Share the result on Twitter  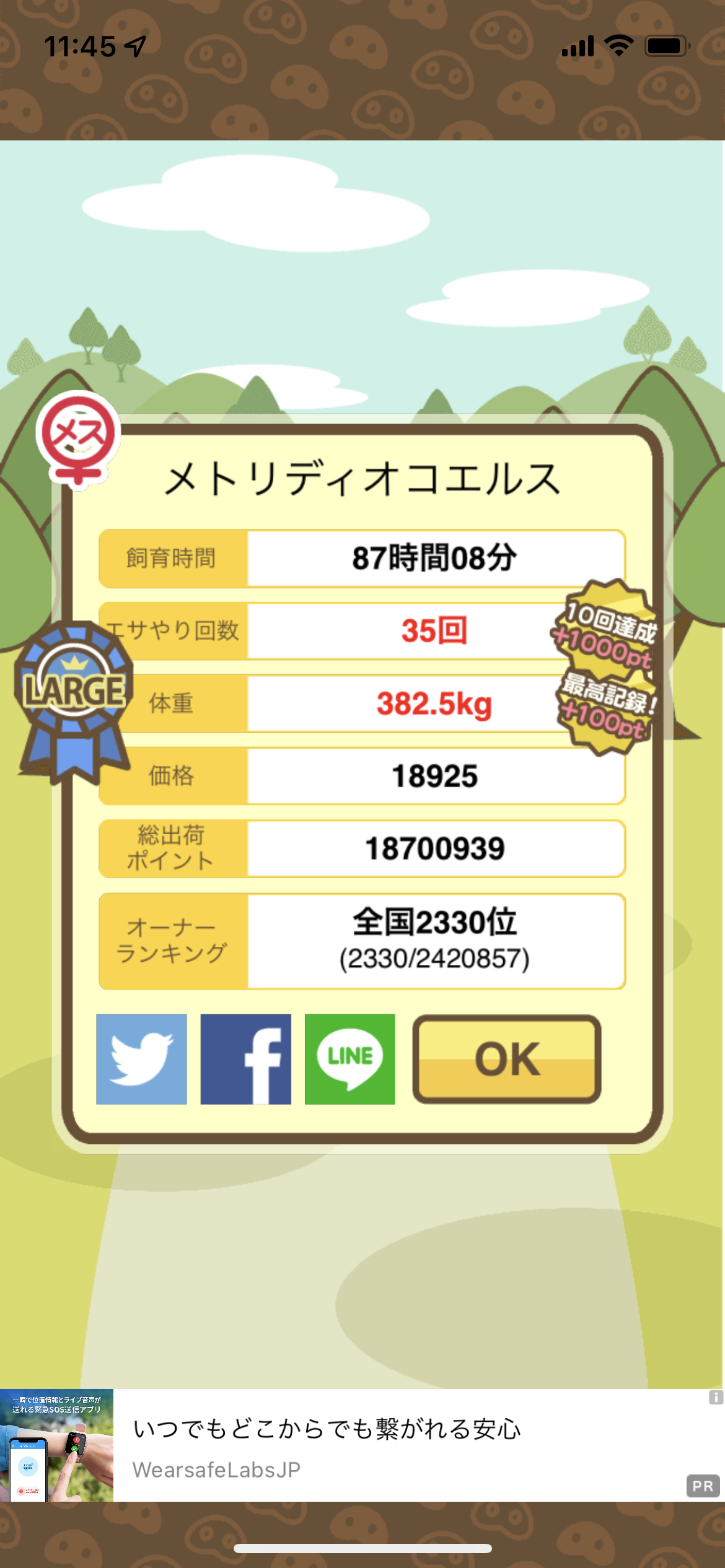pos(141,1058)
